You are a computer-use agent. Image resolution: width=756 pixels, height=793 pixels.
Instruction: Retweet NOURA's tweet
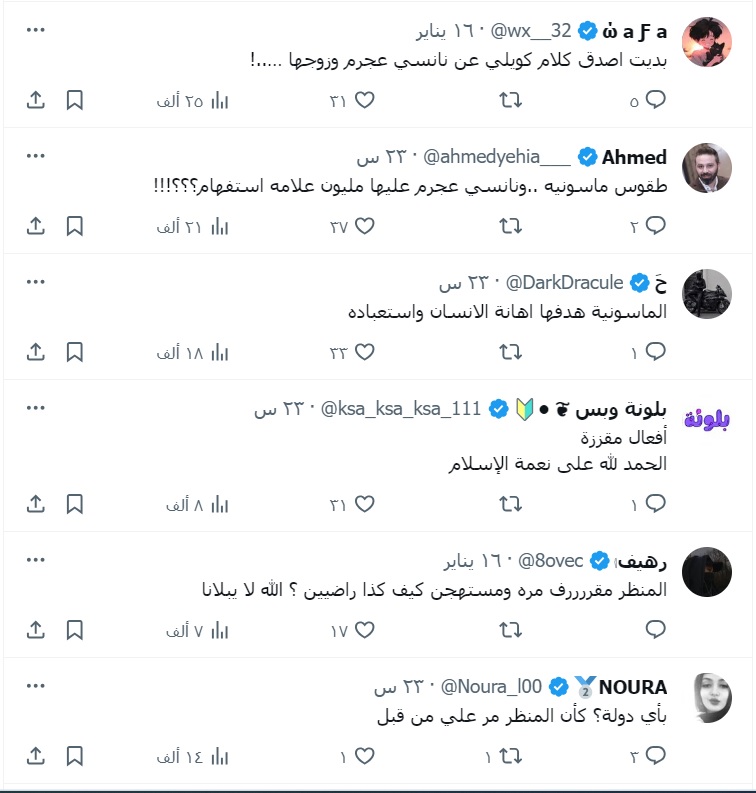click(511, 757)
